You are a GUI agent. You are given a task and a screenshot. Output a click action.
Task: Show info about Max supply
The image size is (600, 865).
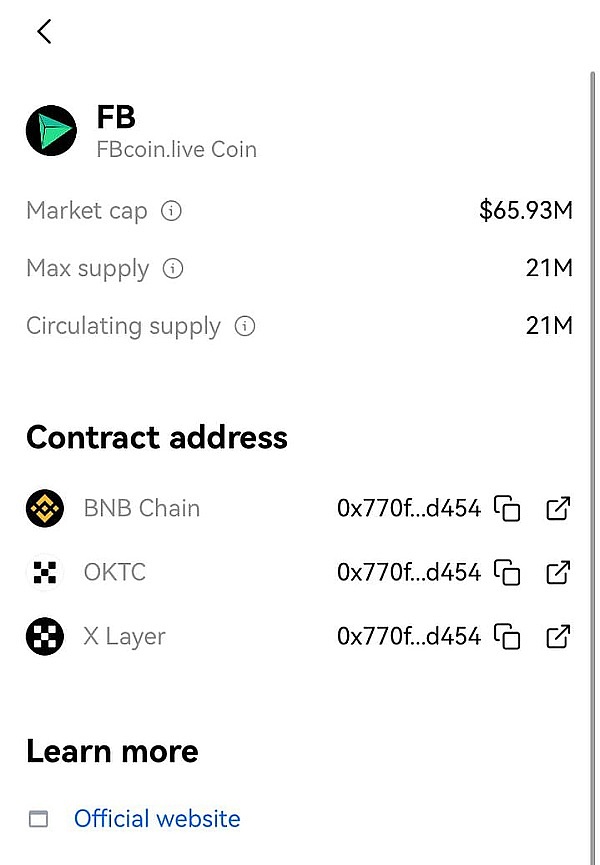tap(173, 269)
